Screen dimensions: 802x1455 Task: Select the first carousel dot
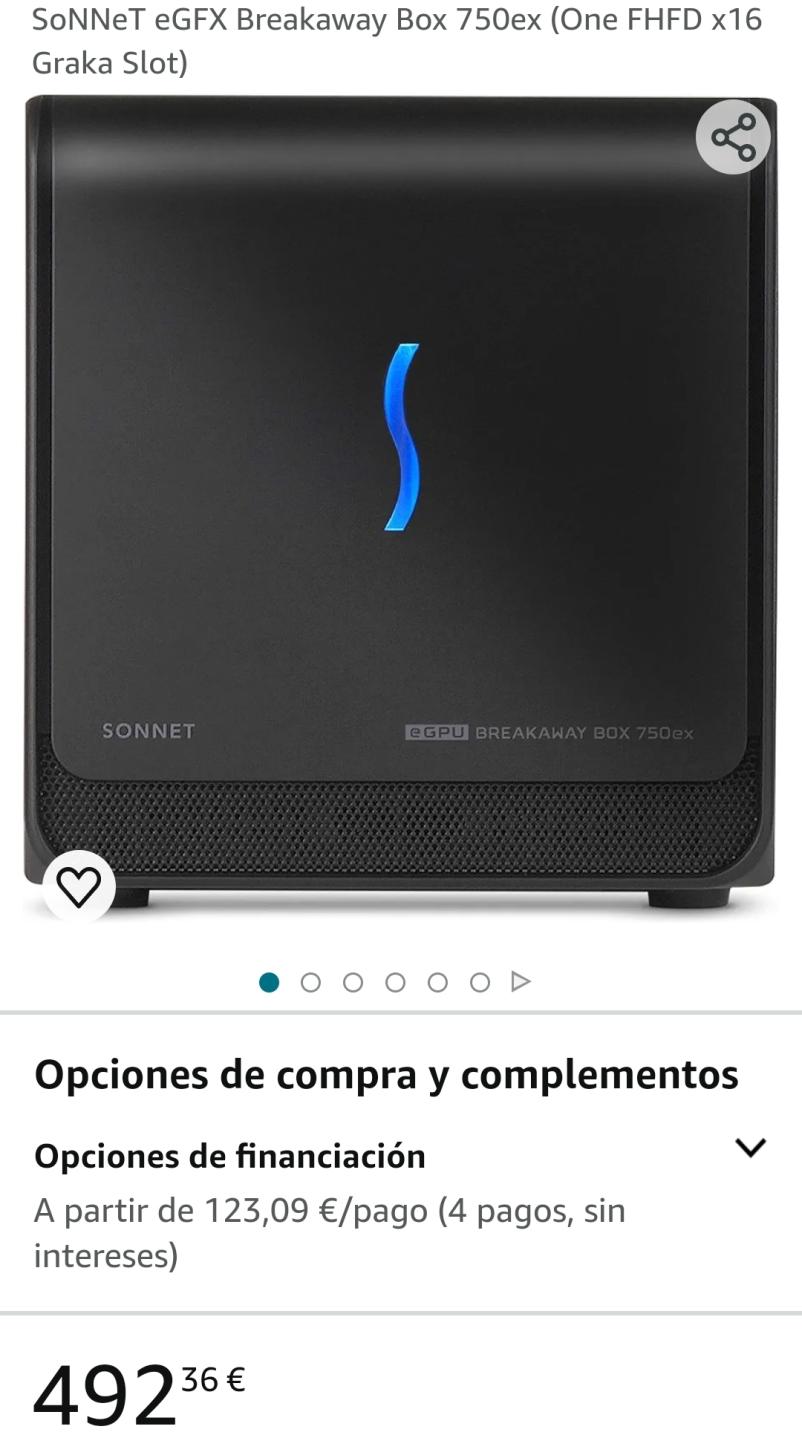pos(269,982)
